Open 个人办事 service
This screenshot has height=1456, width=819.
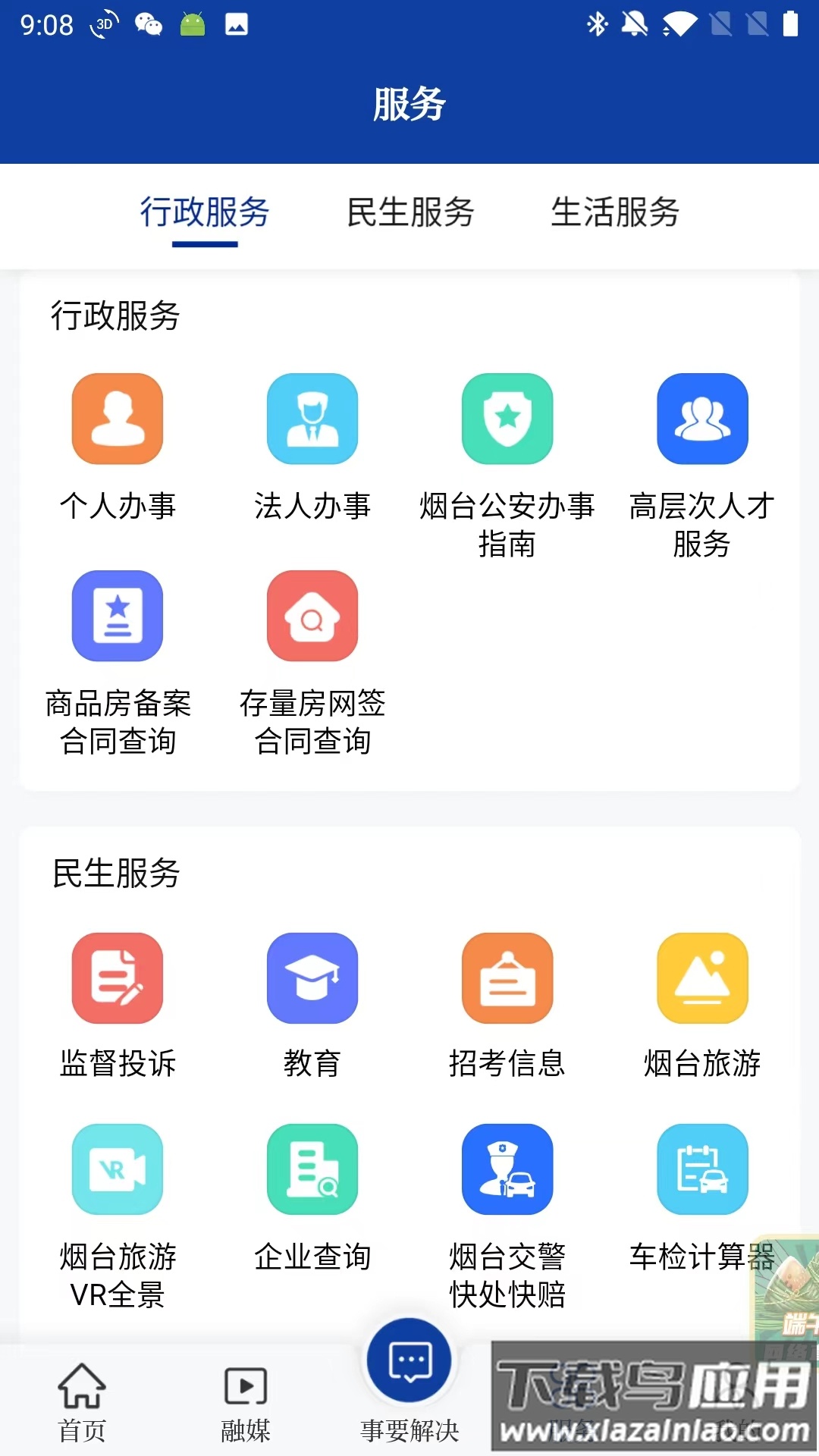pos(118,419)
